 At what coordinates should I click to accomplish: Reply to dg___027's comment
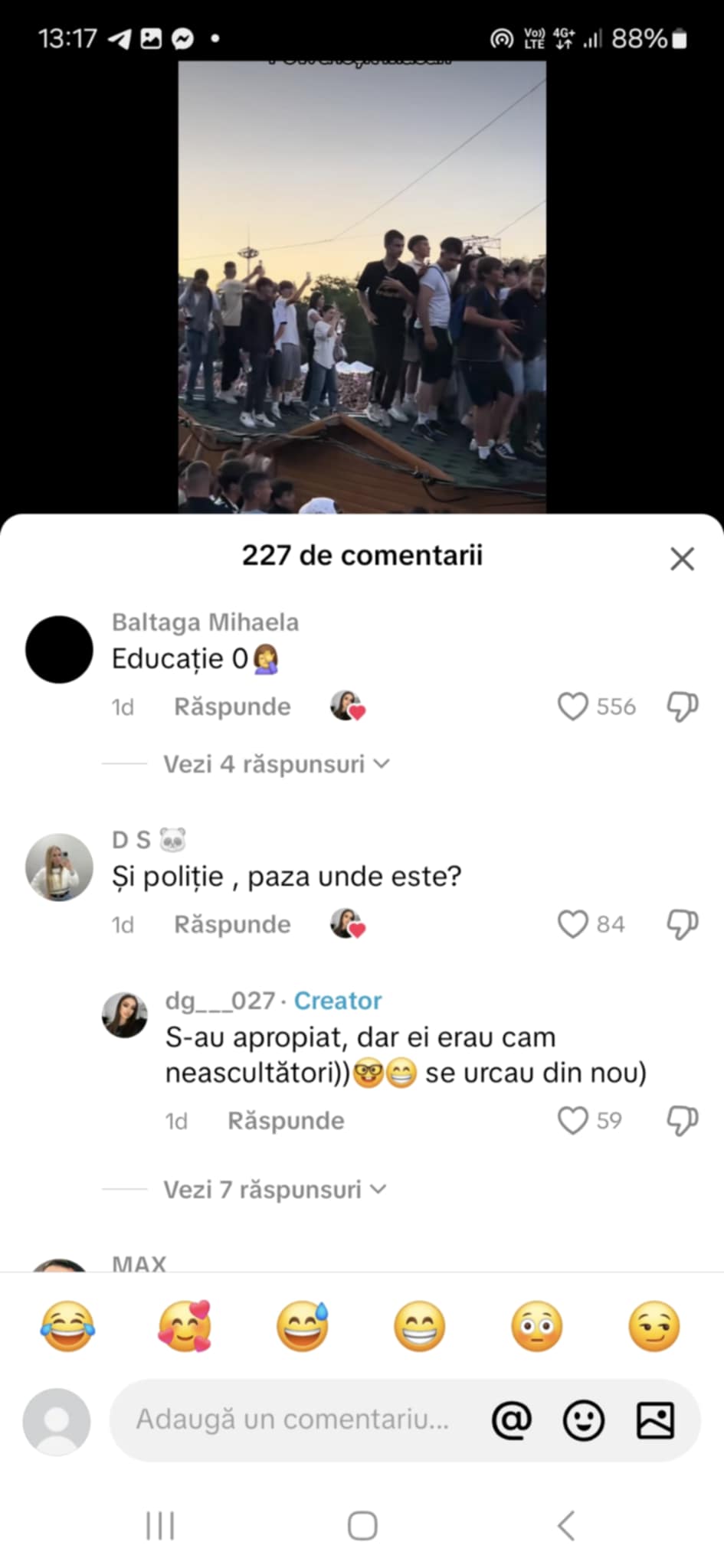click(286, 1121)
